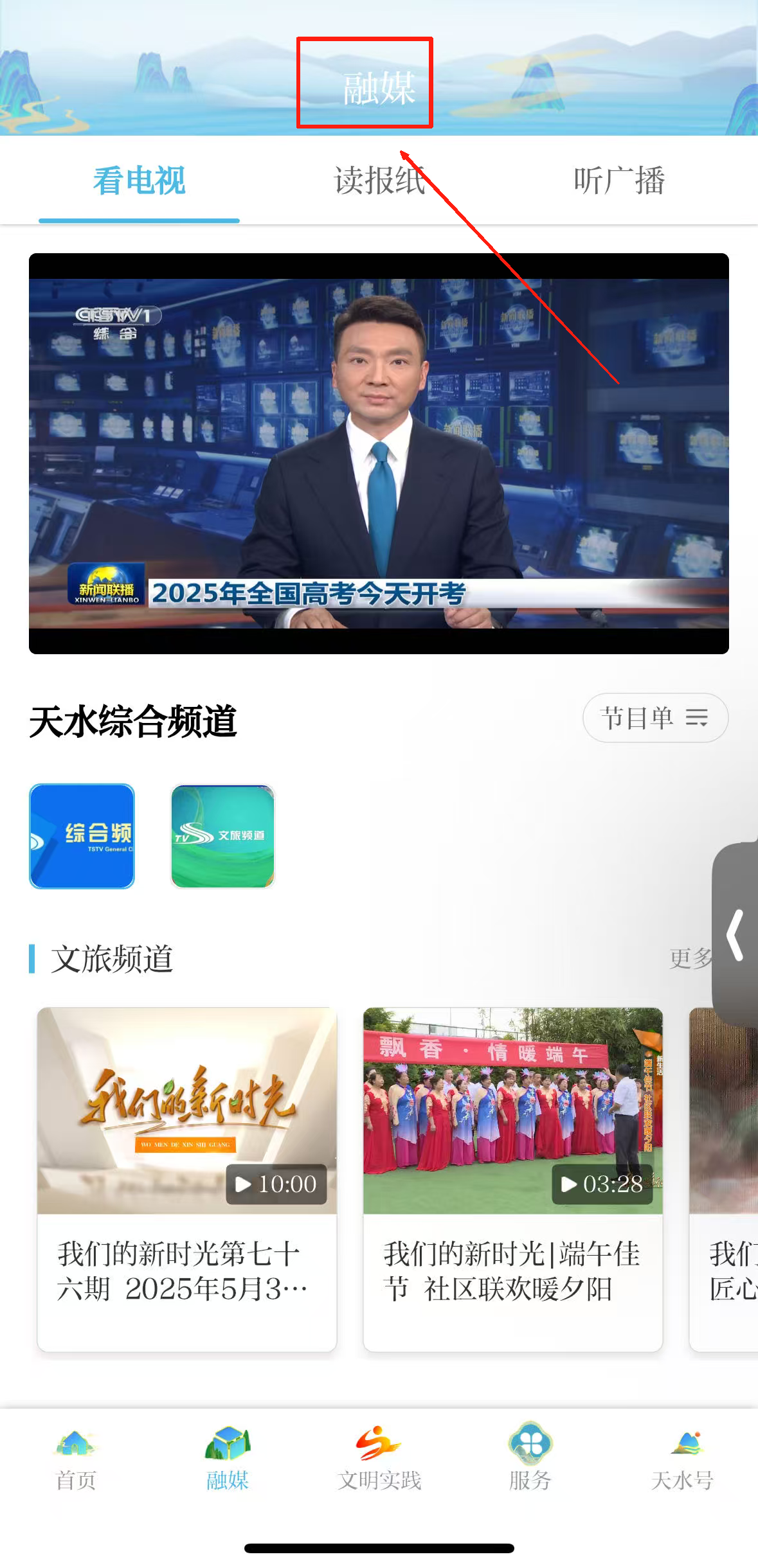Switch to the 读报纸 tab
This screenshot has height=1568, width=758.
click(379, 181)
